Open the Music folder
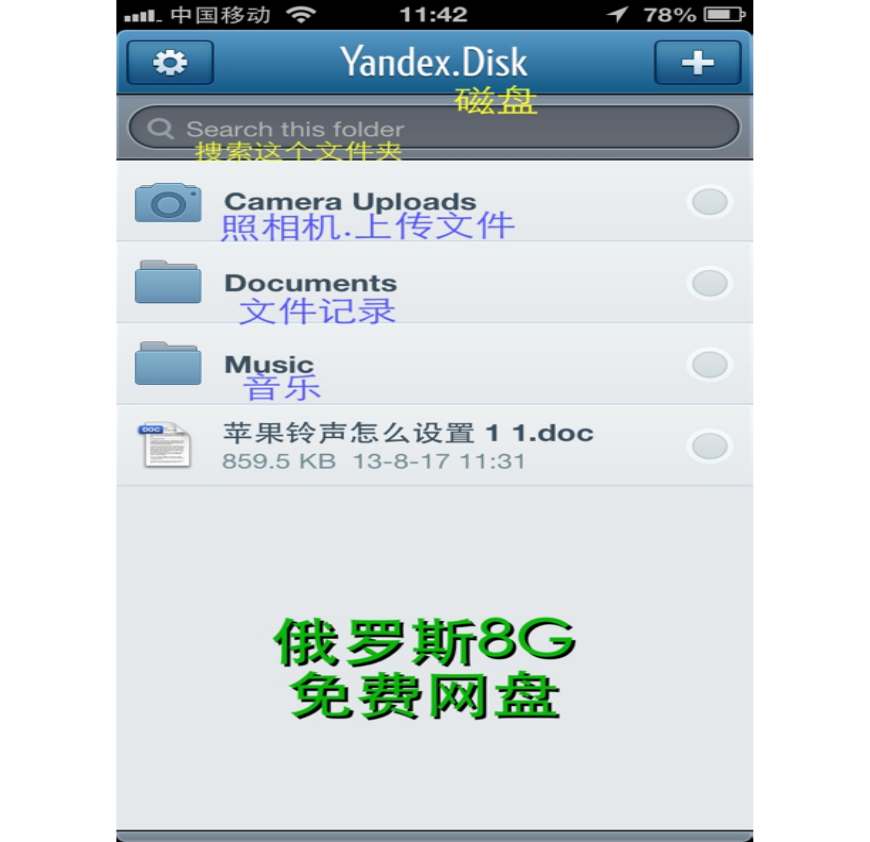 [x=268, y=365]
